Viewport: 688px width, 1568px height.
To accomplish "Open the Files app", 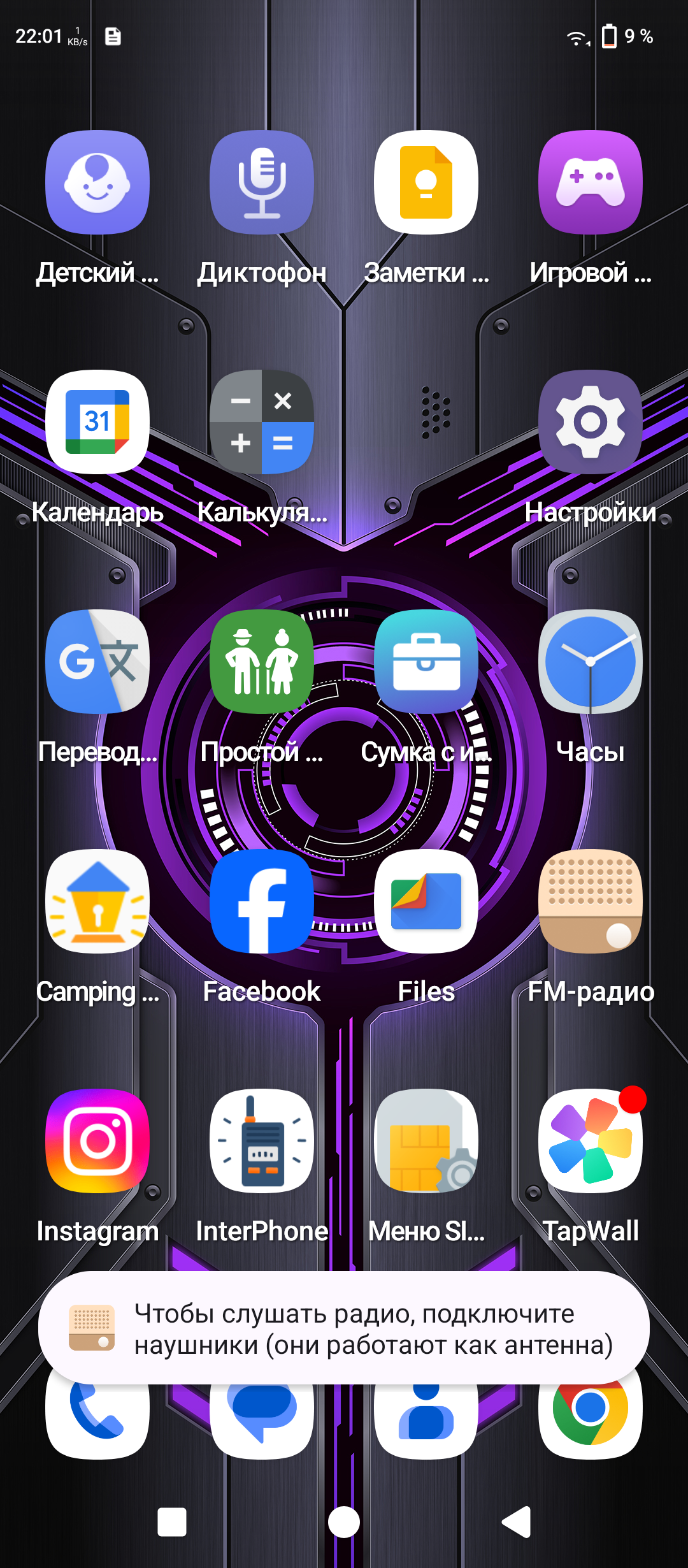I will (426, 901).
